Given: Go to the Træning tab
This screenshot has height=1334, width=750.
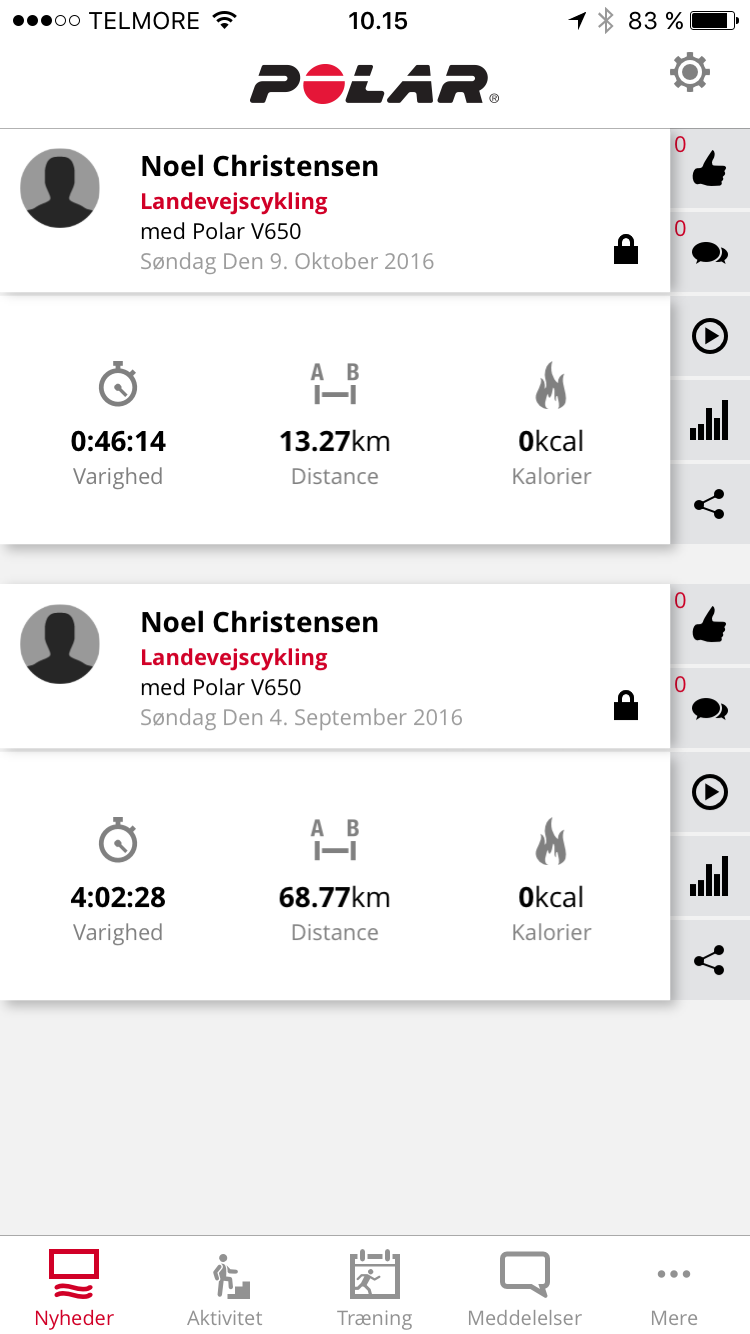Looking at the screenshot, I should (375, 1286).
